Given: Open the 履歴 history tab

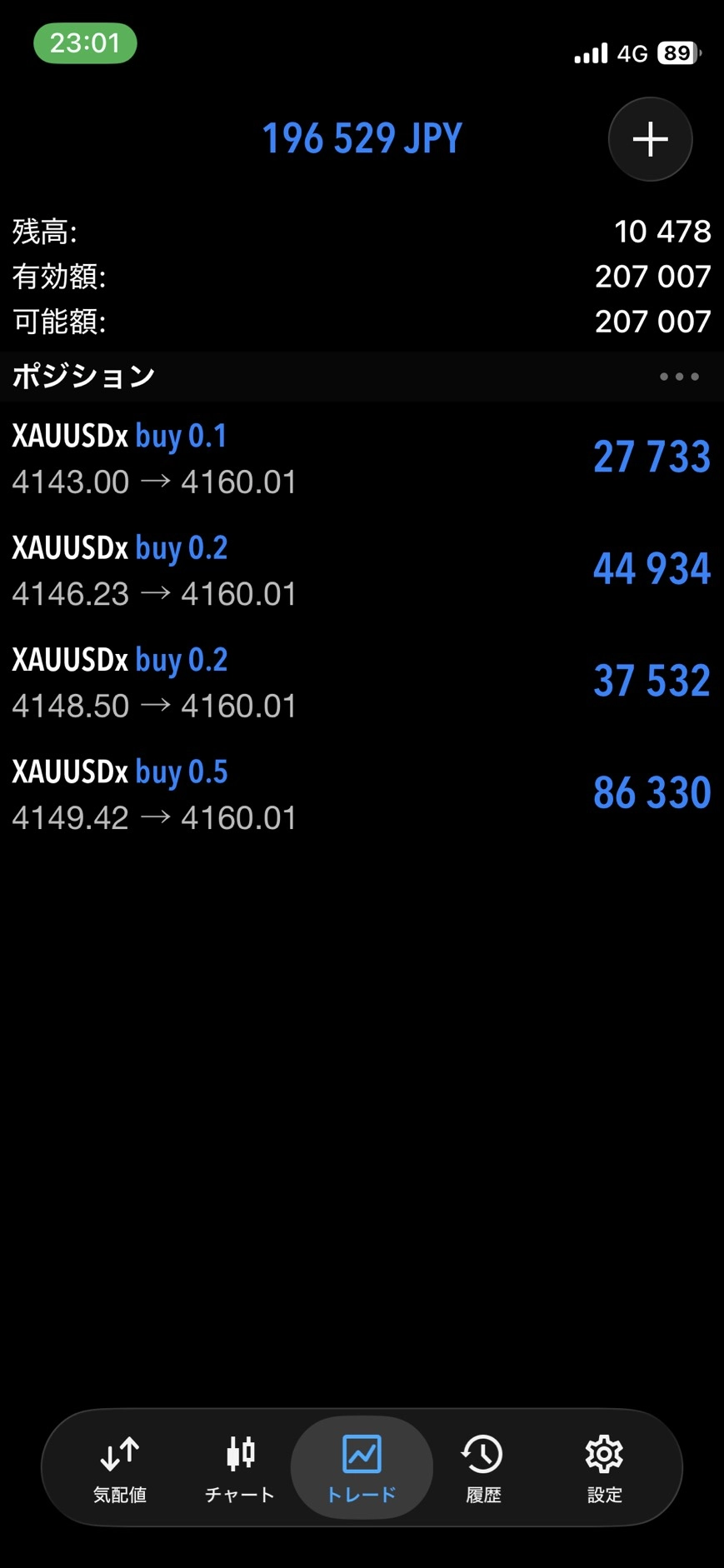Looking at the screenshot, I should [x=483, y=1469].
